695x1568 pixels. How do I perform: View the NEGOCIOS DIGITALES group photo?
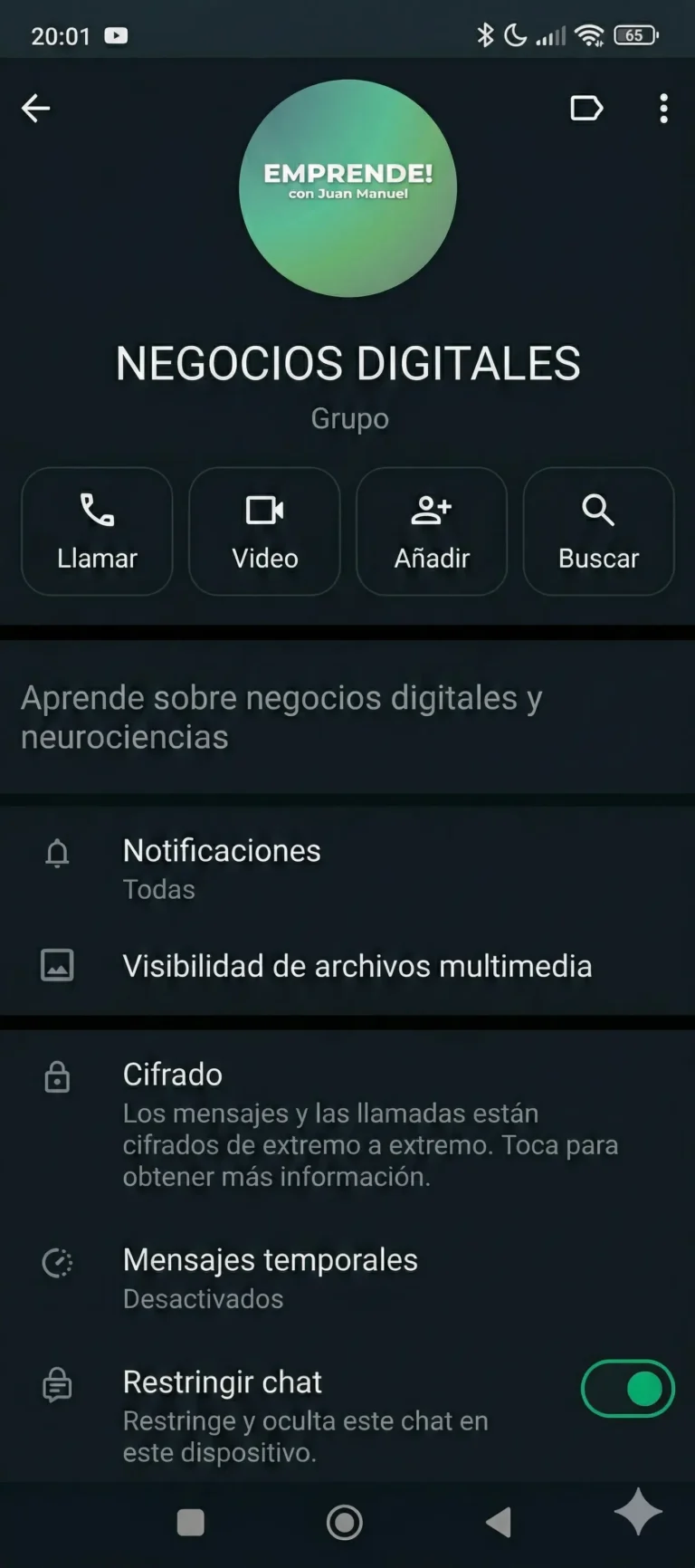tap(347, 188)
